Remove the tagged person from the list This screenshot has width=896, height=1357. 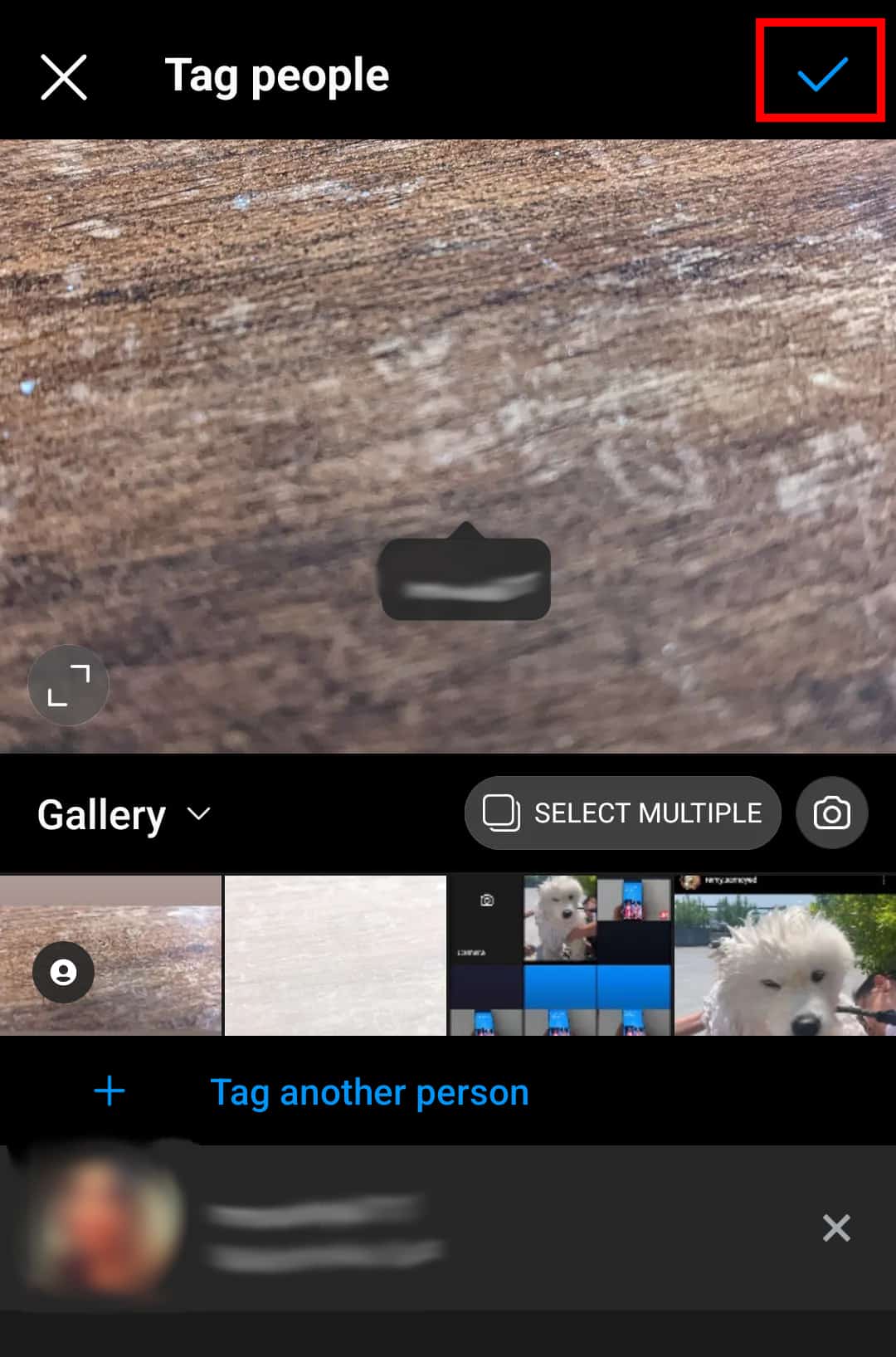[x=836, y=1228]
